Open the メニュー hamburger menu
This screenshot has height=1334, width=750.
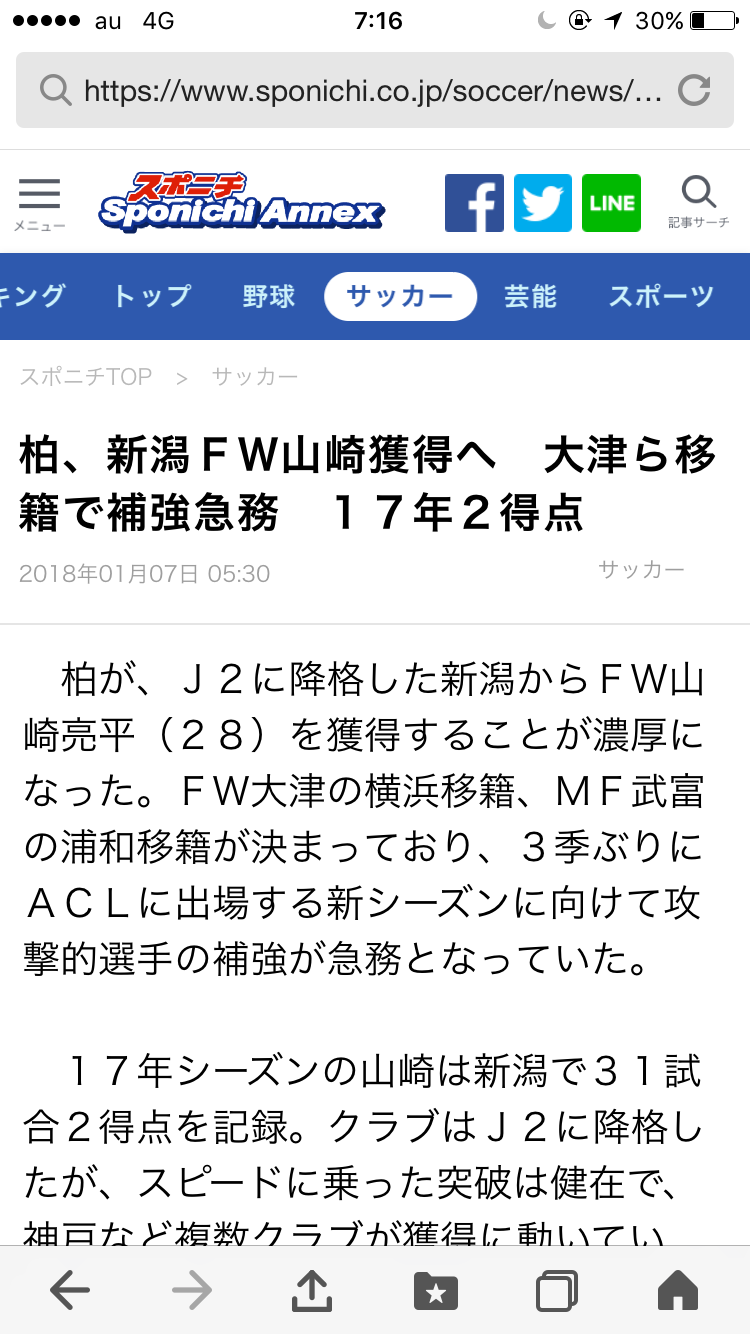(39, 201)
